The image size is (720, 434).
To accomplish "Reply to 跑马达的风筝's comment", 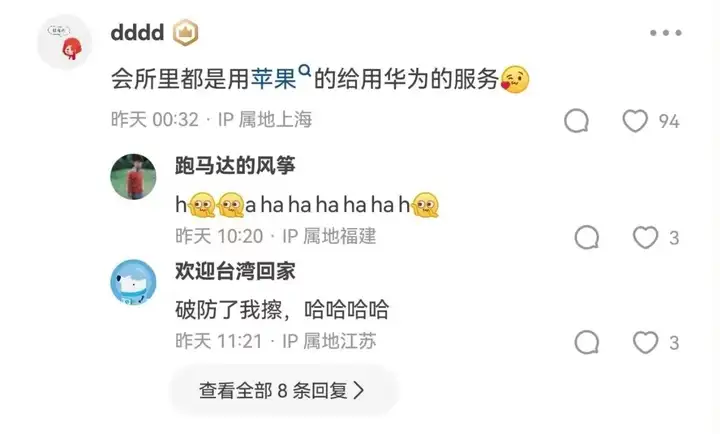I will (x=588, y=237).
